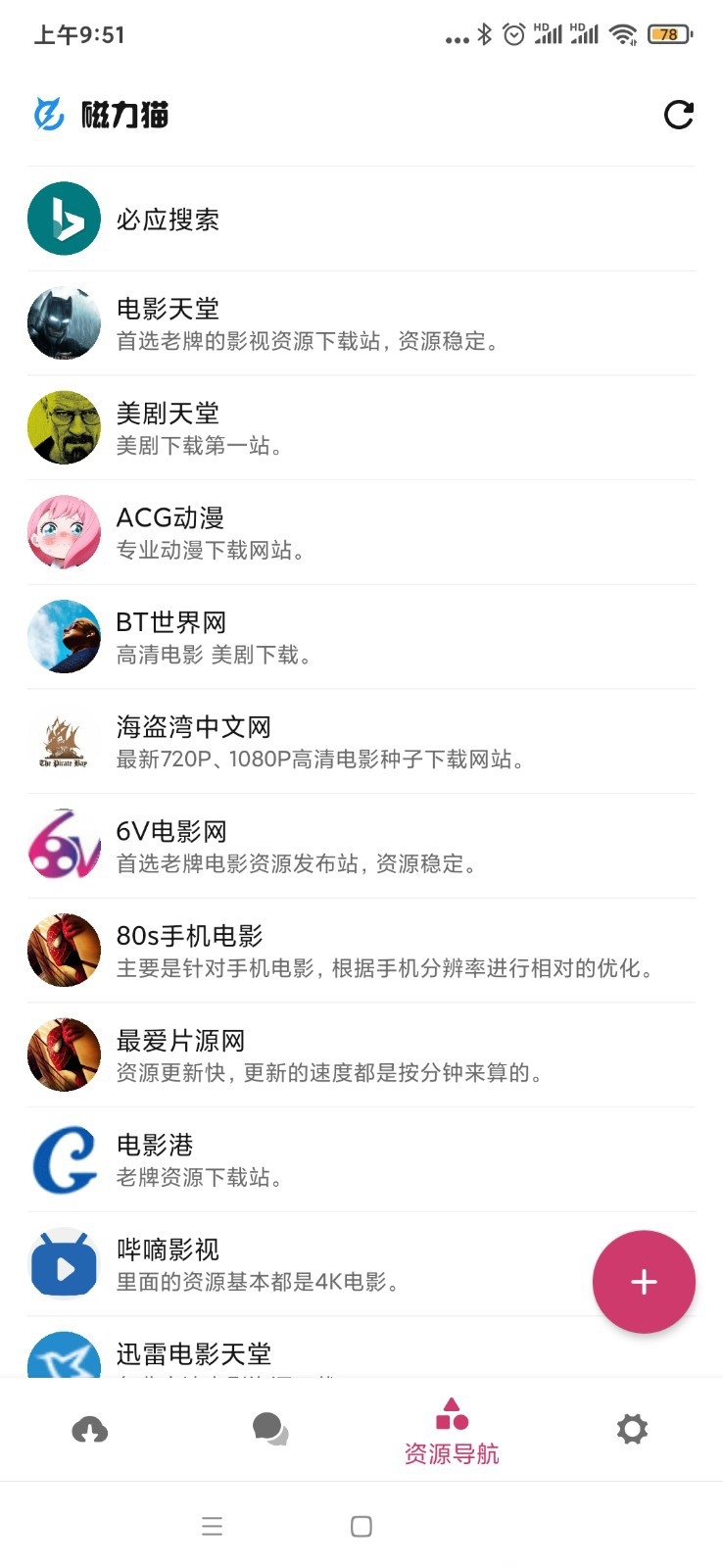Click the ACG动漫 anime icon
This screenshot has width=723, height=1568.
point(64,532)
